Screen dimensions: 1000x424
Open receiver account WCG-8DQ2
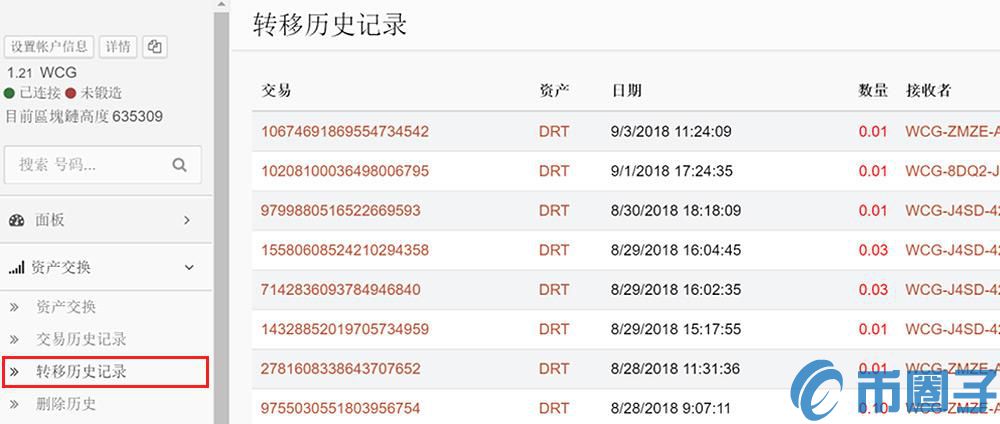pyautogui.click(x=951, y=171)
